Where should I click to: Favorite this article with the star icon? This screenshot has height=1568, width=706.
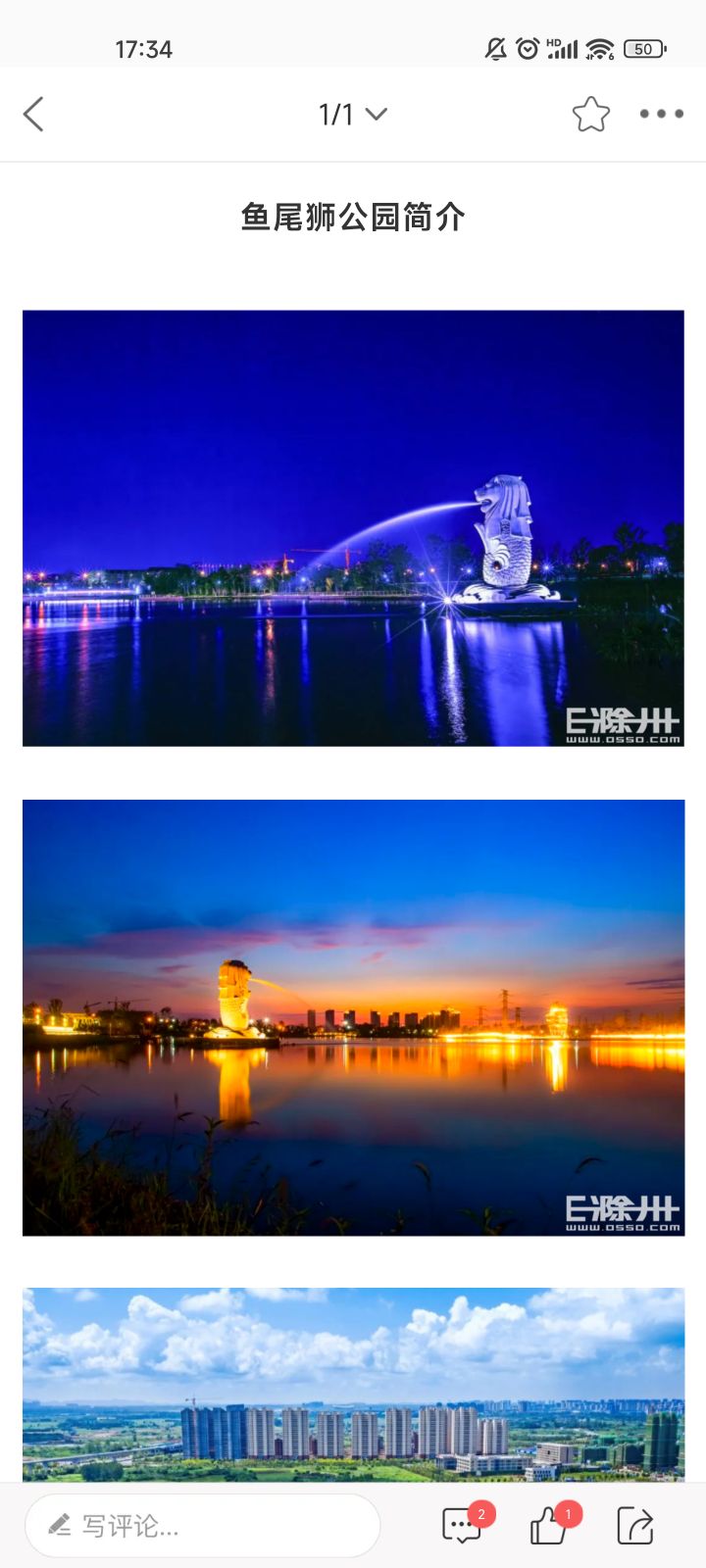coord(590,115)
